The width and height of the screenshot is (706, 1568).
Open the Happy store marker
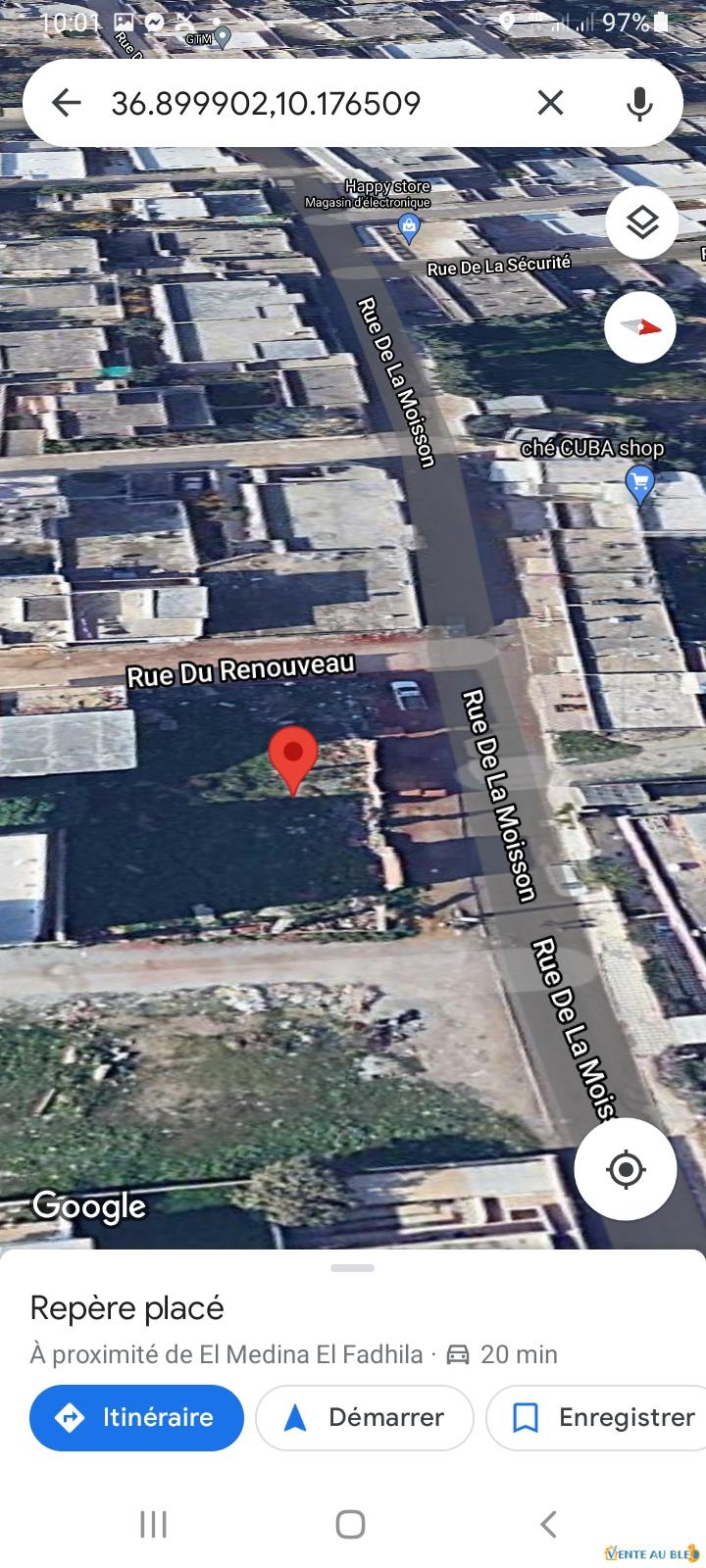click(410, 229)
